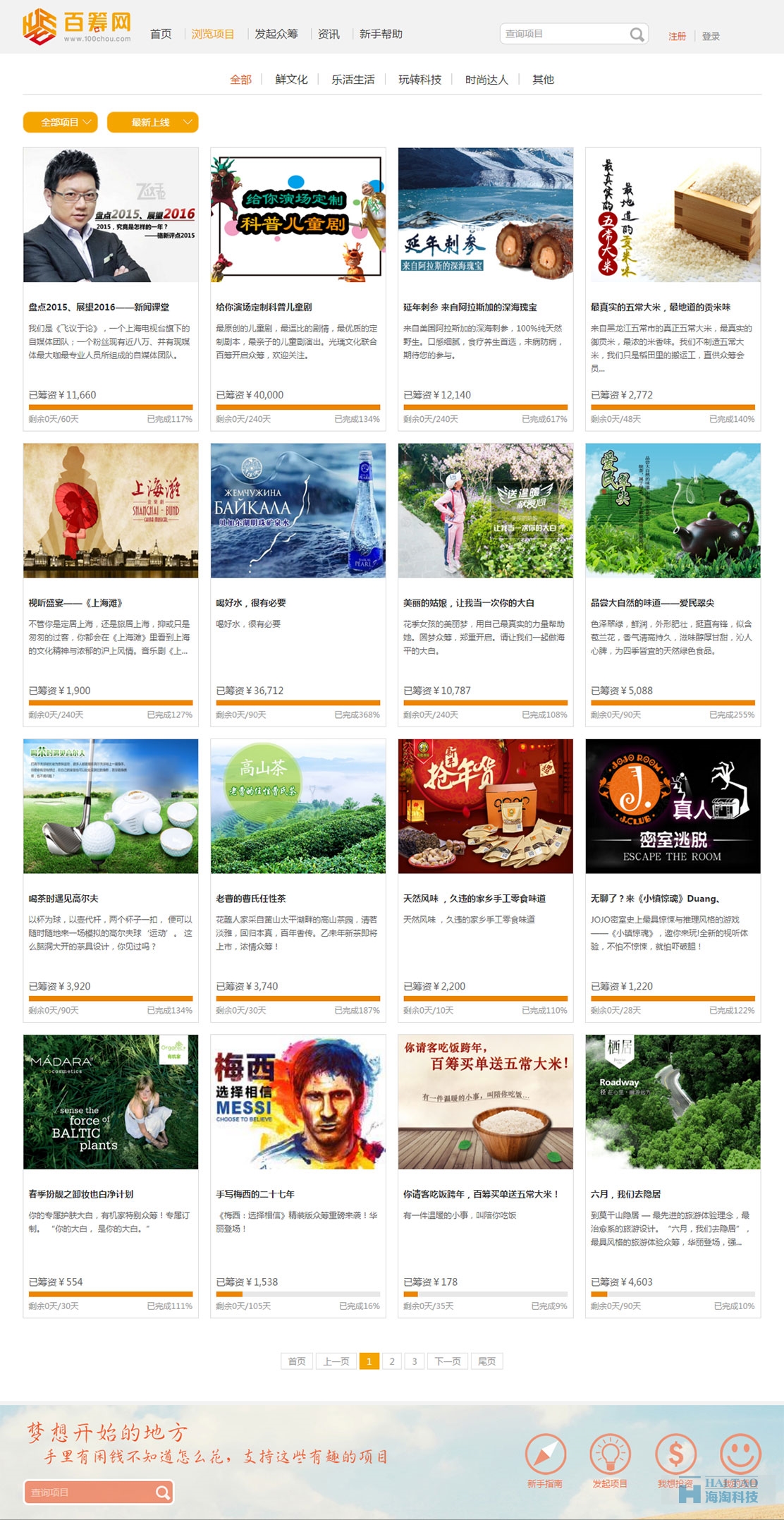Tap the 发起项目 footer icon
The image size is (784, 1520).
pyautogui.click(x=610, y=1459)
